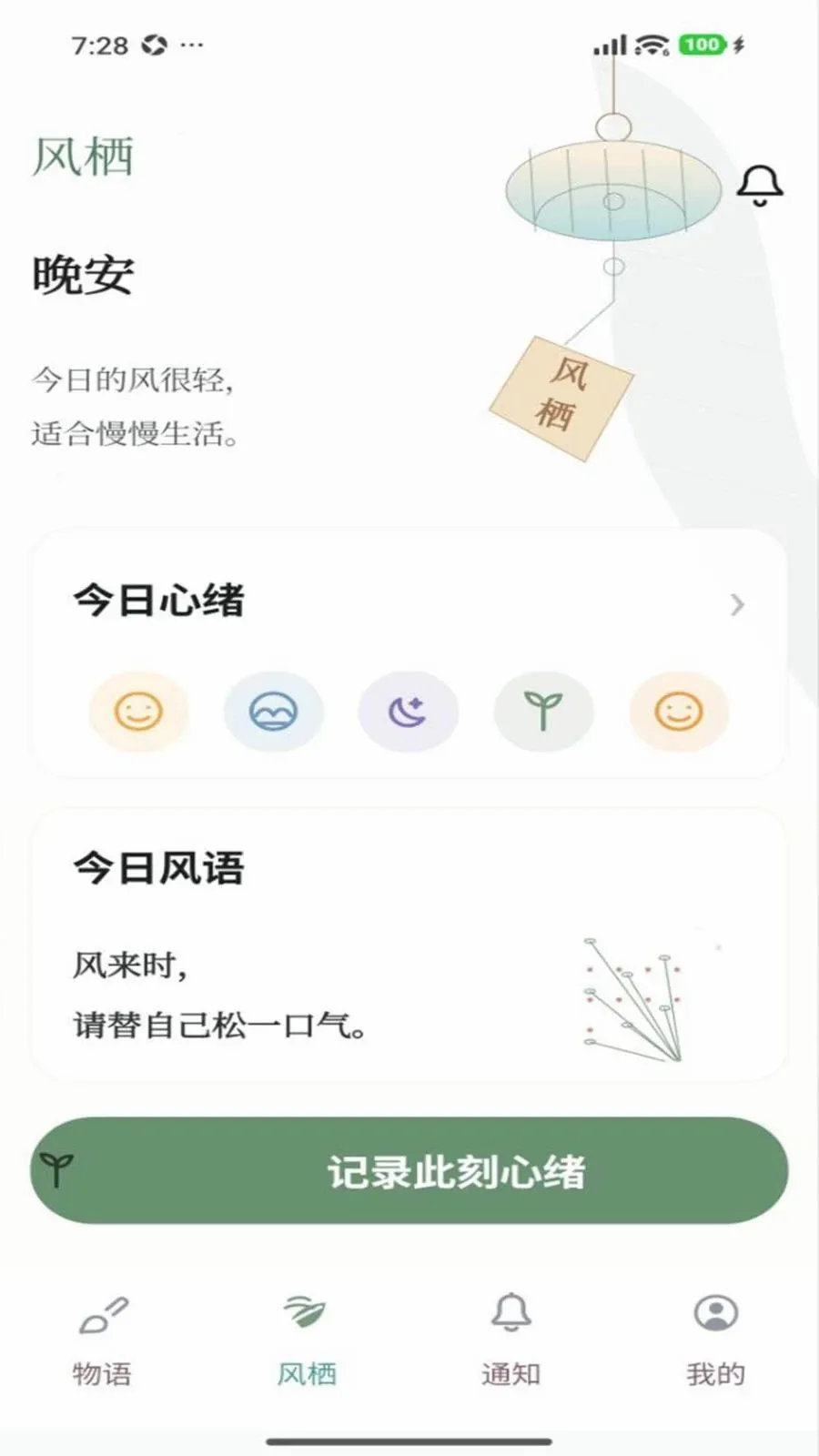Expand 今日心绪 with the chevron arrow
Image resolution: width=819 pixels, height=1456 pixels.
[737, 604]
